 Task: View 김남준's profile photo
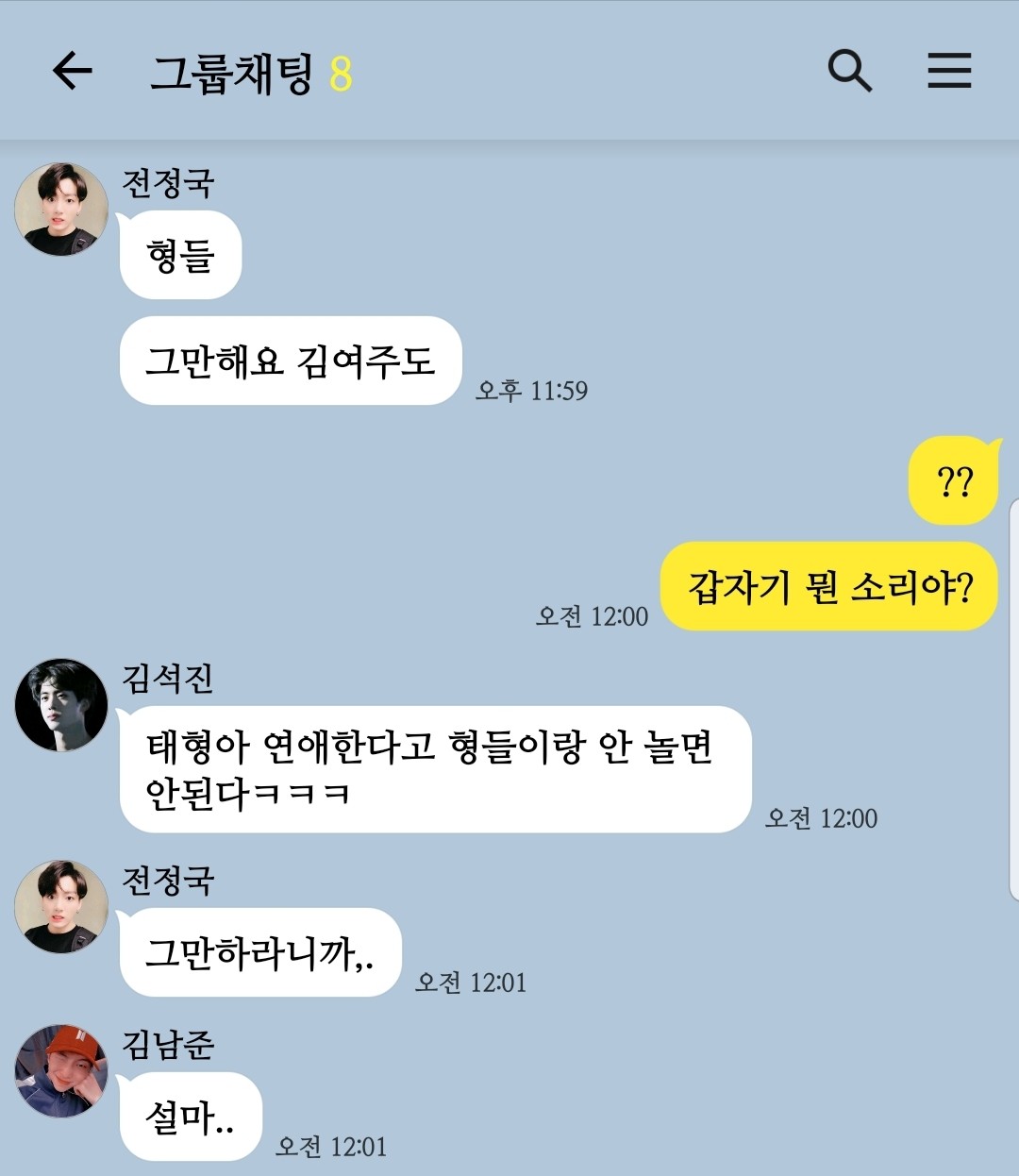pos(61,1071)
